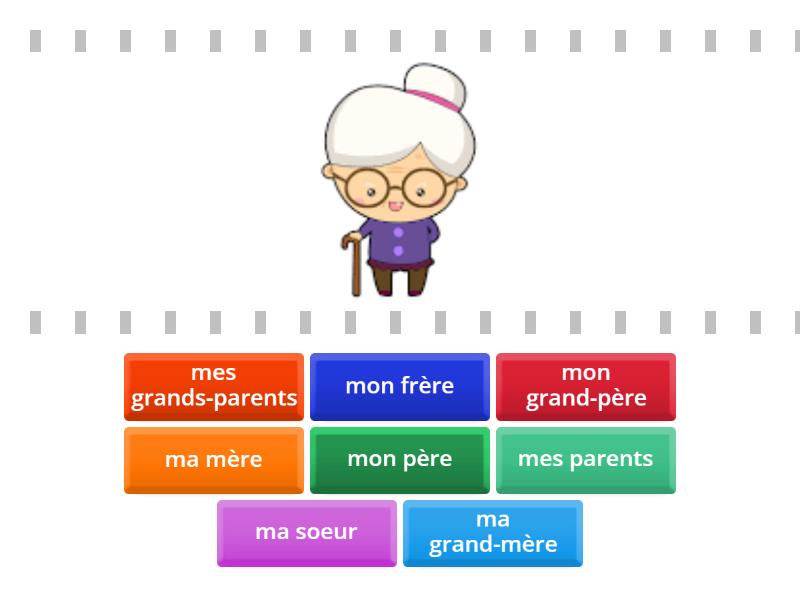Choose 'mon frère' as the answer

coord(400,386)
